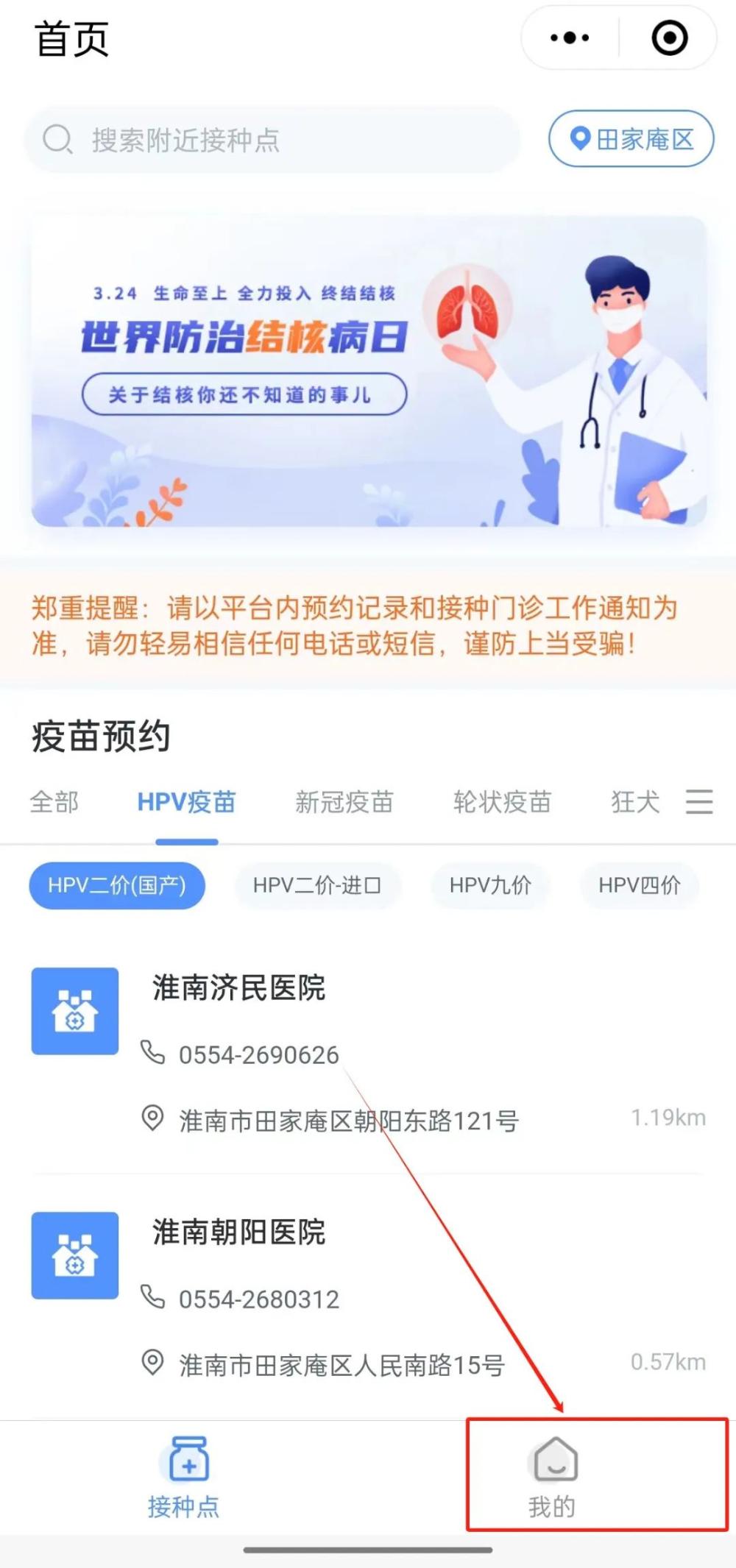Open 淮南济民医院 vaccination site

(x=239, y=988)
